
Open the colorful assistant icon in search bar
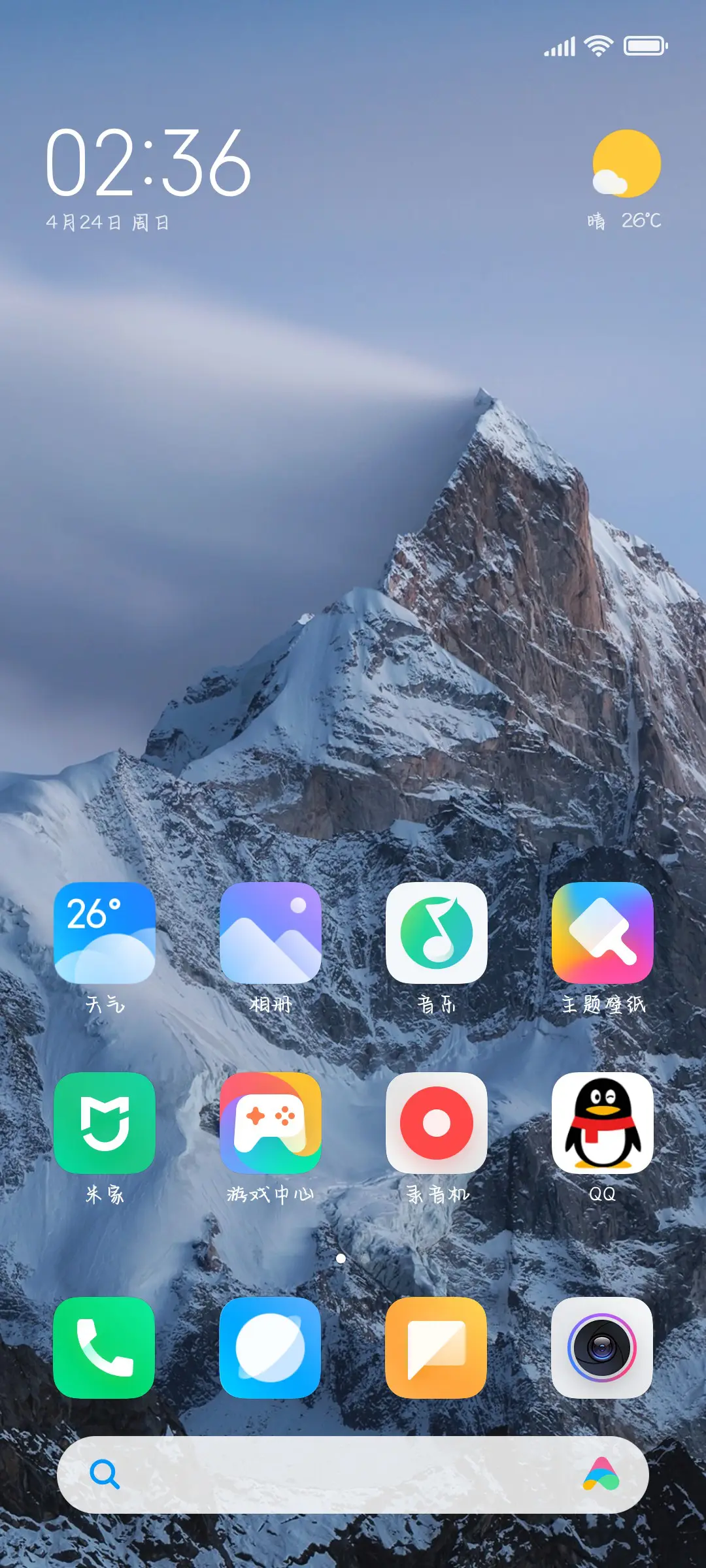[601, 1475]
